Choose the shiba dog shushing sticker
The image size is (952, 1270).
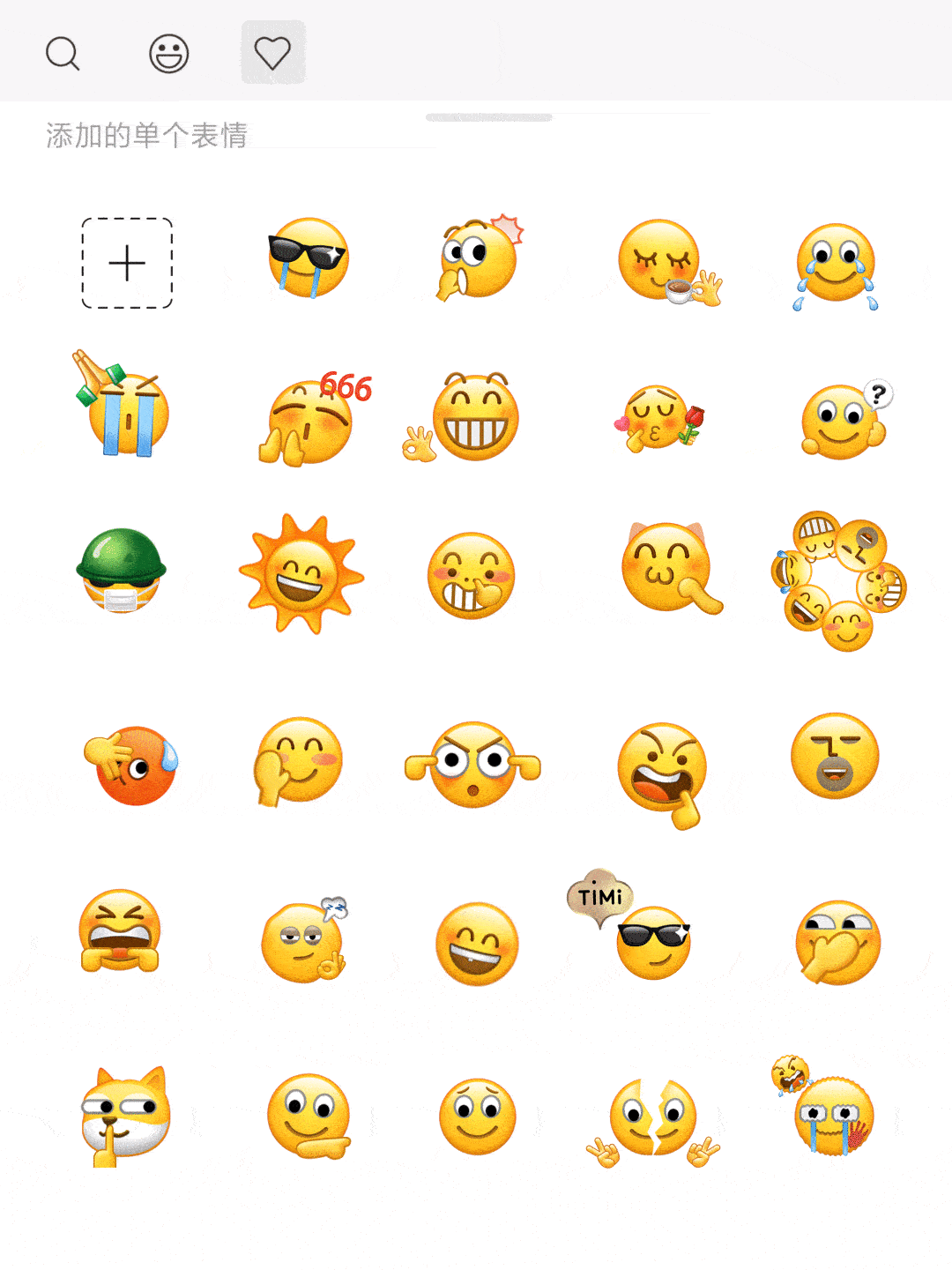[124, 1116]
